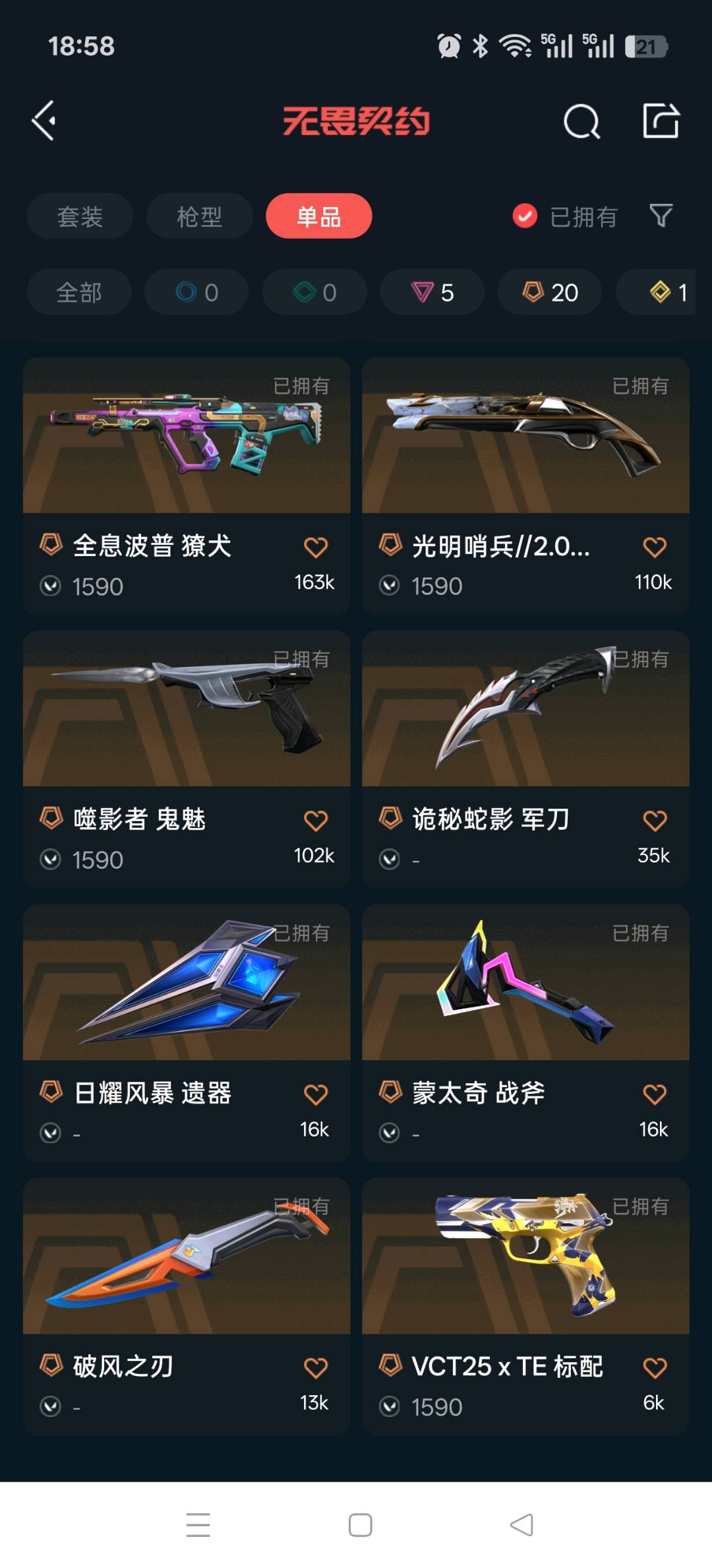The height and width of the screenshot is (1568, 712).
Task: Tap the share icon in the header
Action: (661, 121)
